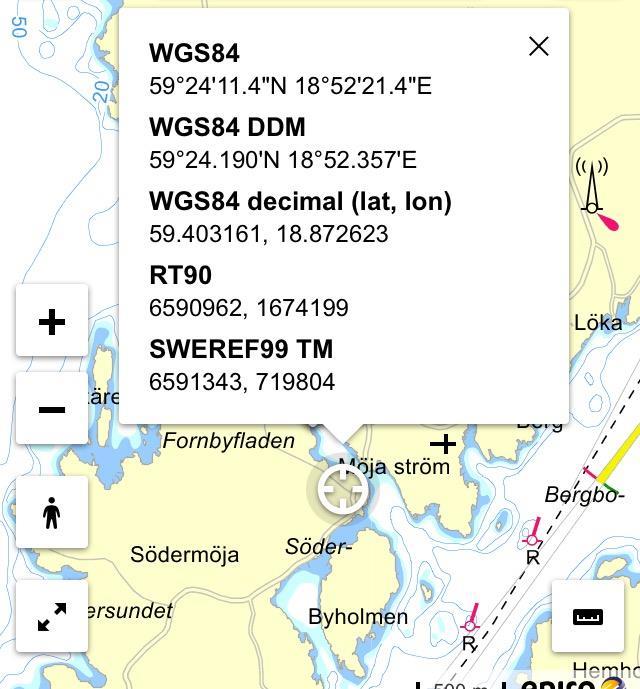This screenshot has height=689, width=640.
Task: Close the coordinates popup
Action: coord(538,46)
